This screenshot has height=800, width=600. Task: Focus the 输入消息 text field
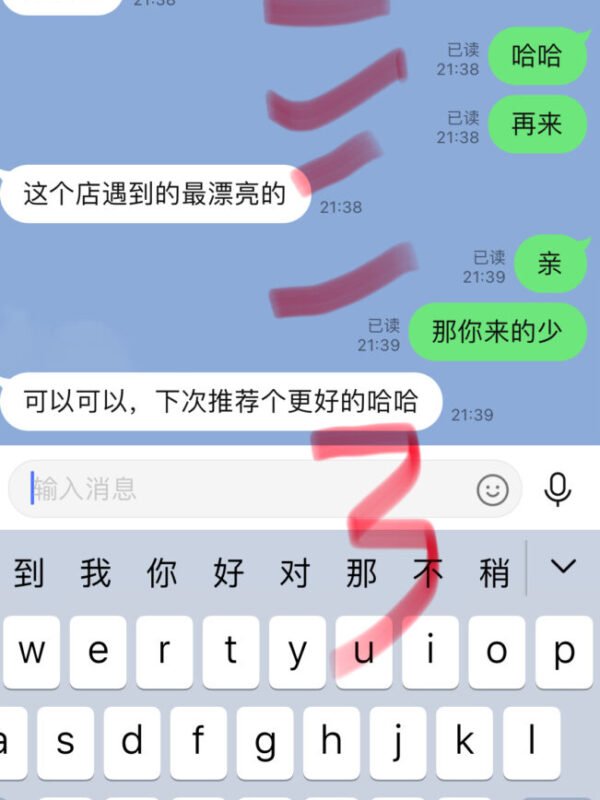(x=250, y=489)
